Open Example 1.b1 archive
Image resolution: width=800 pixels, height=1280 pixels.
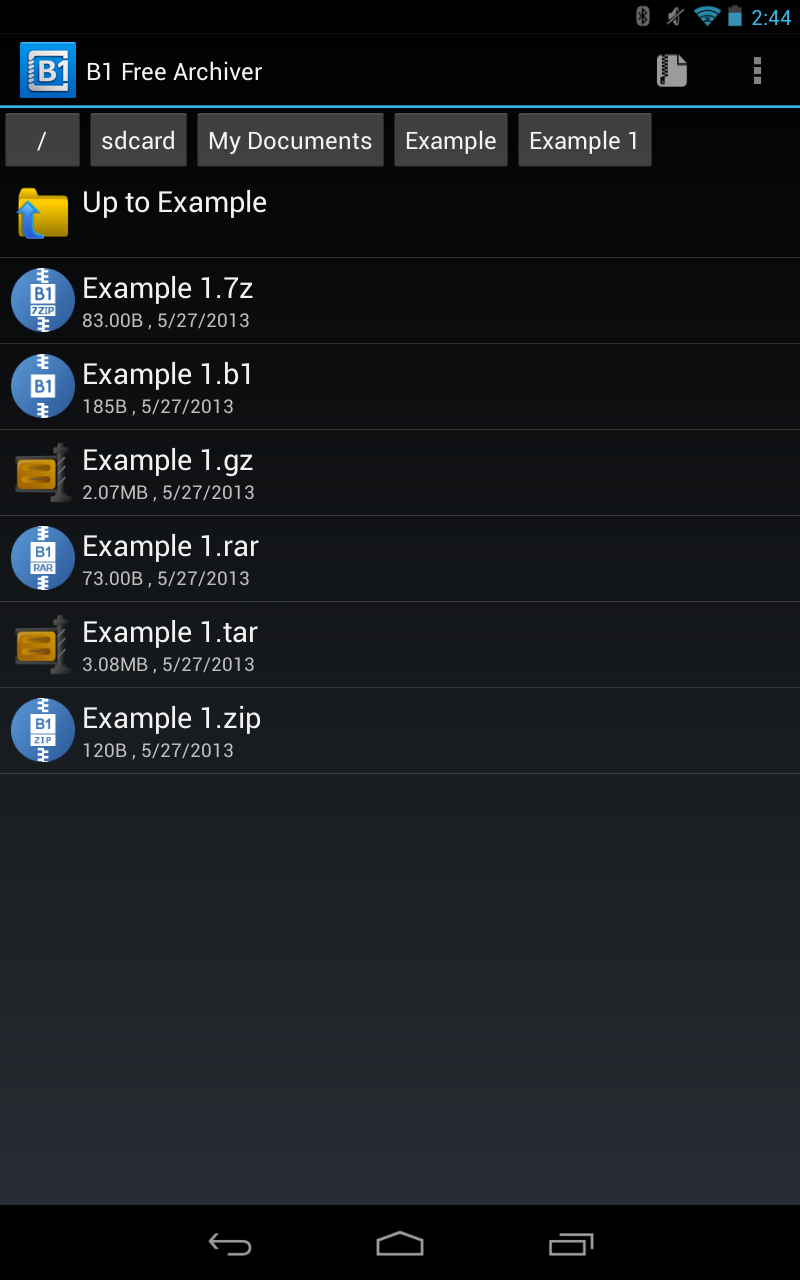coord(167,386)
